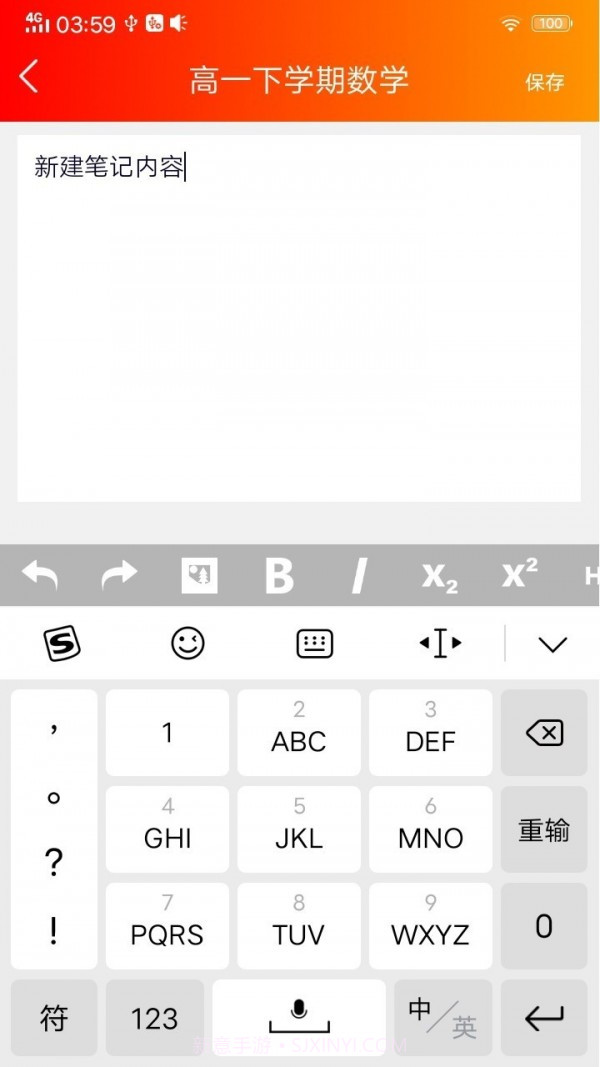Viewport: 600px width, 1067px height.
Task: Open the cursor movement tool
Action: (x=440, y=643)
